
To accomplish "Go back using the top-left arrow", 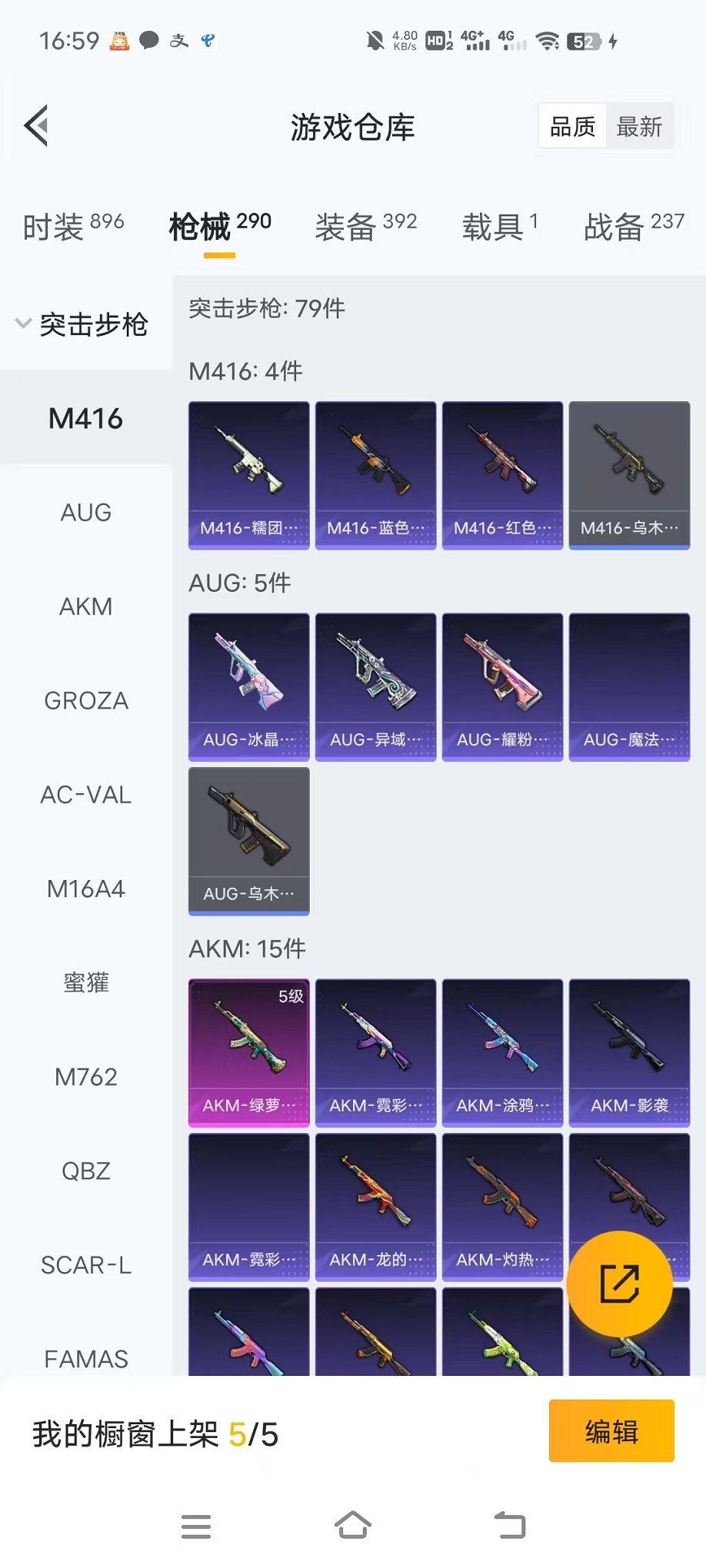I will tap(36, 125).
